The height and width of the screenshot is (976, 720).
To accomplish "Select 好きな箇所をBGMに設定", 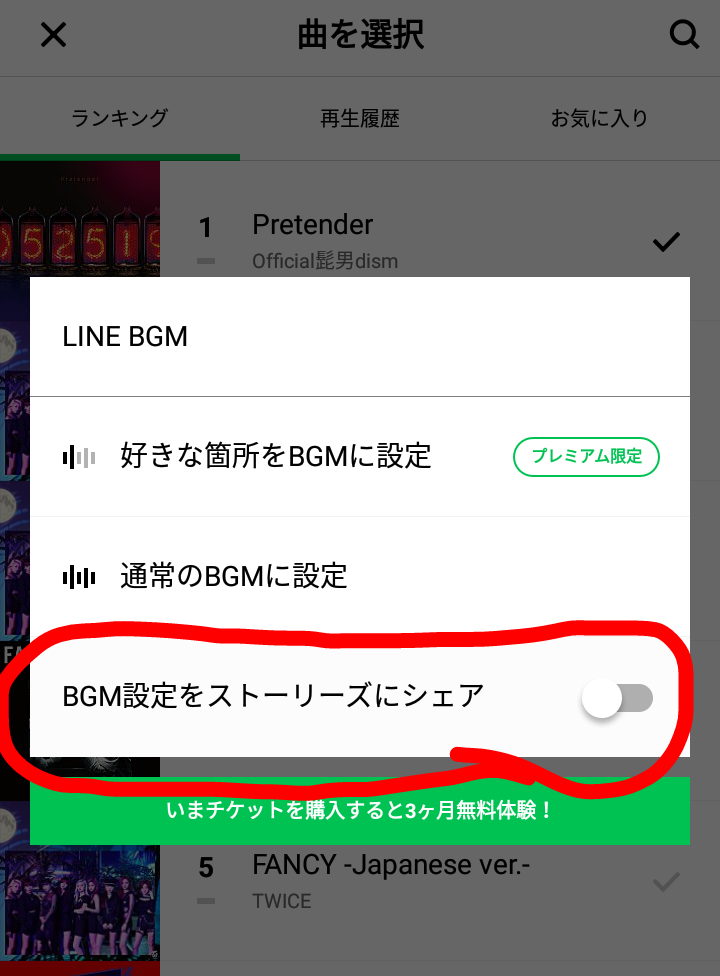I will (275, 457).
